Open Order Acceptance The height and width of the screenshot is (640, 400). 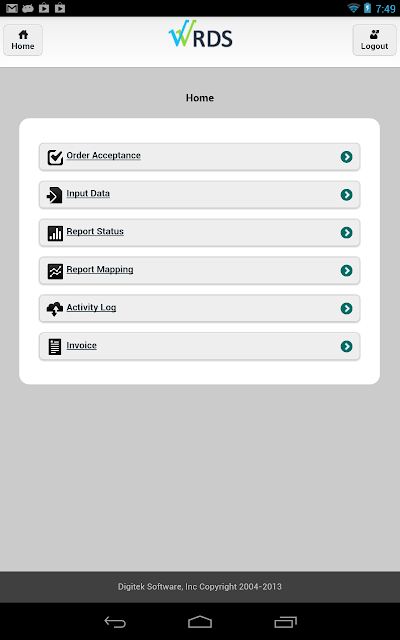pyautogui.click(x=199, y=157)
